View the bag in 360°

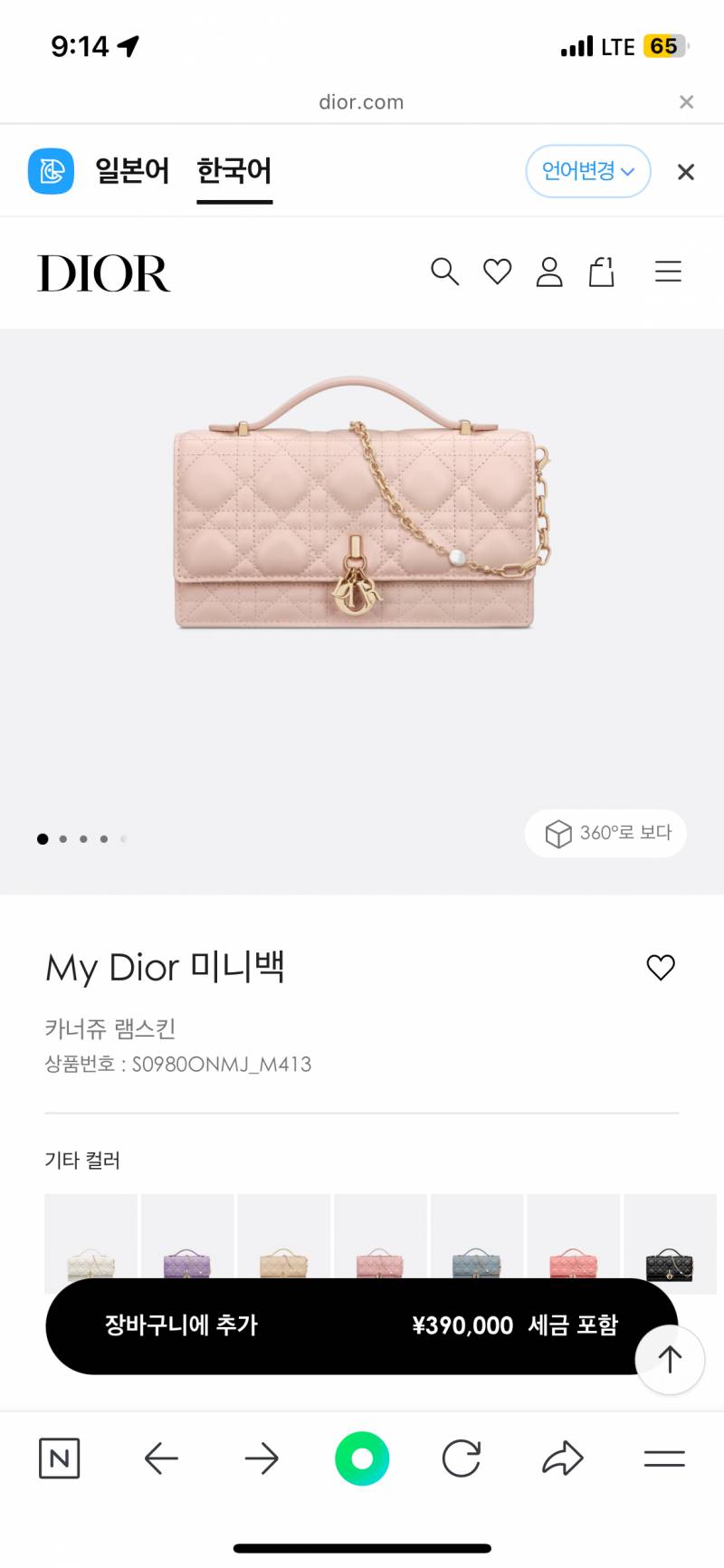(605, 833)
